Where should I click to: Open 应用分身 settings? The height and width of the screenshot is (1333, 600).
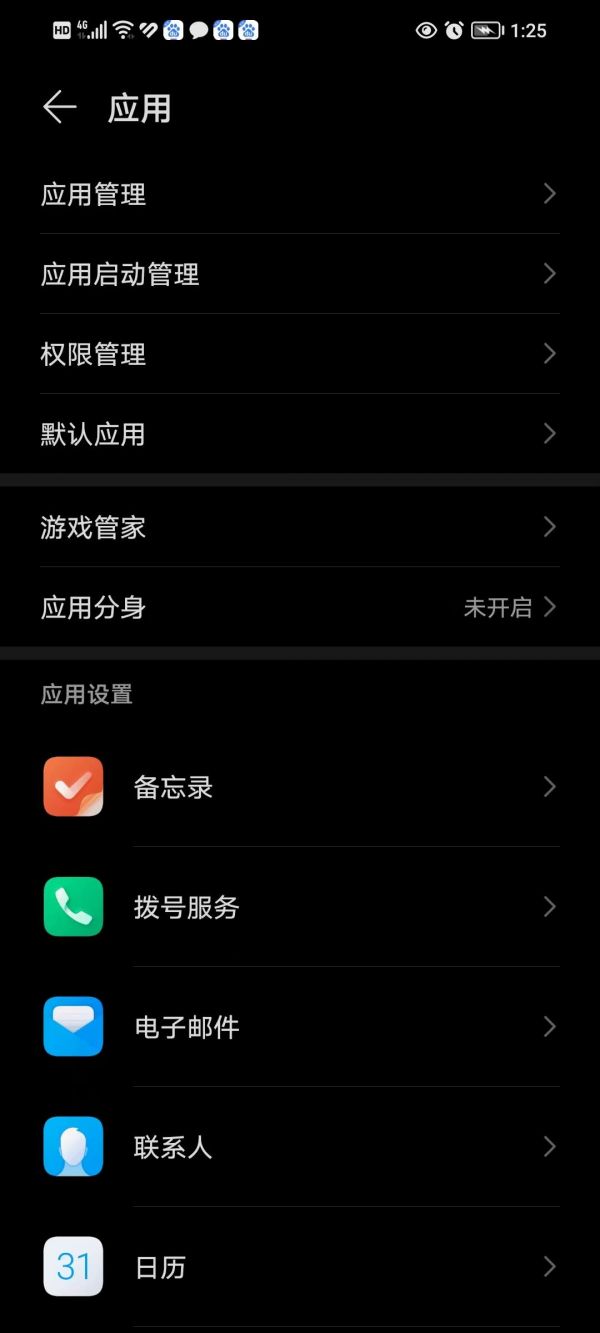click(x=300, y=607)
